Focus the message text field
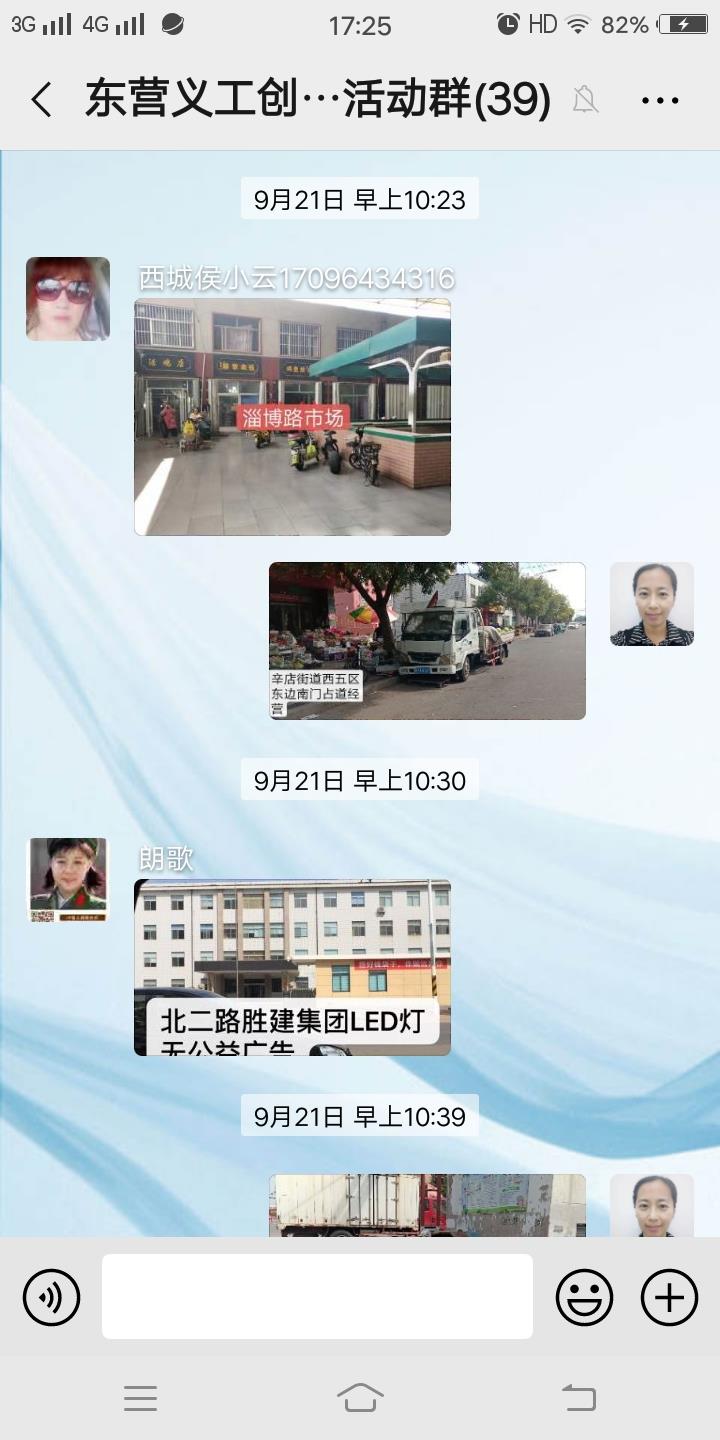The height and width of the screenshot is (1440, 720). click(x=317, y=1296)
